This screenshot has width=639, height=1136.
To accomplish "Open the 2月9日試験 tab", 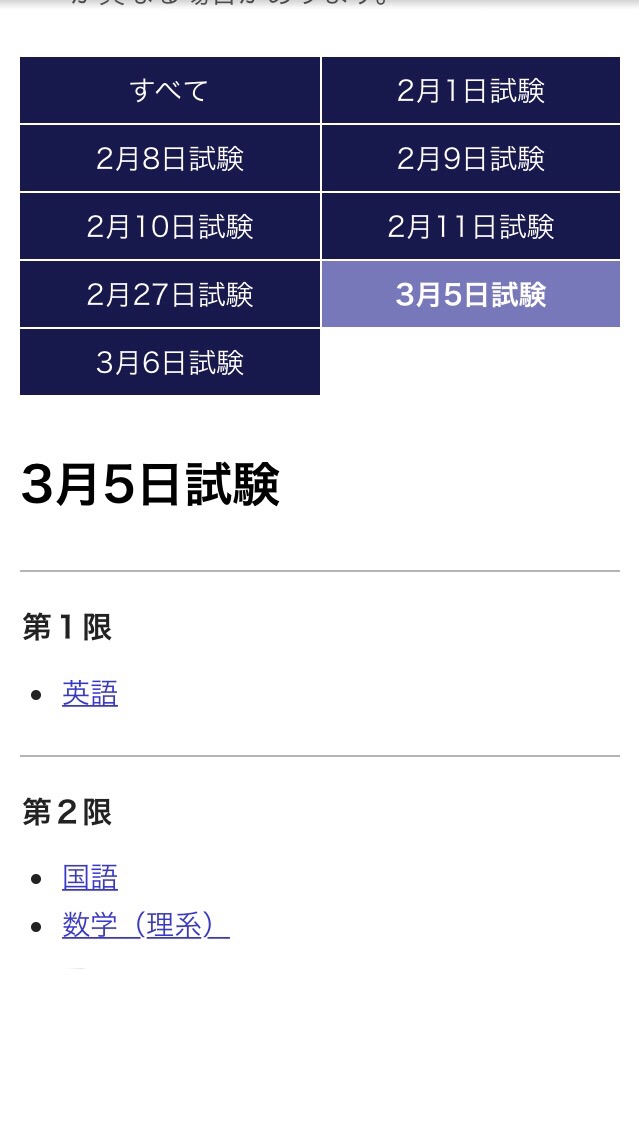I will (x=471, y=159).
